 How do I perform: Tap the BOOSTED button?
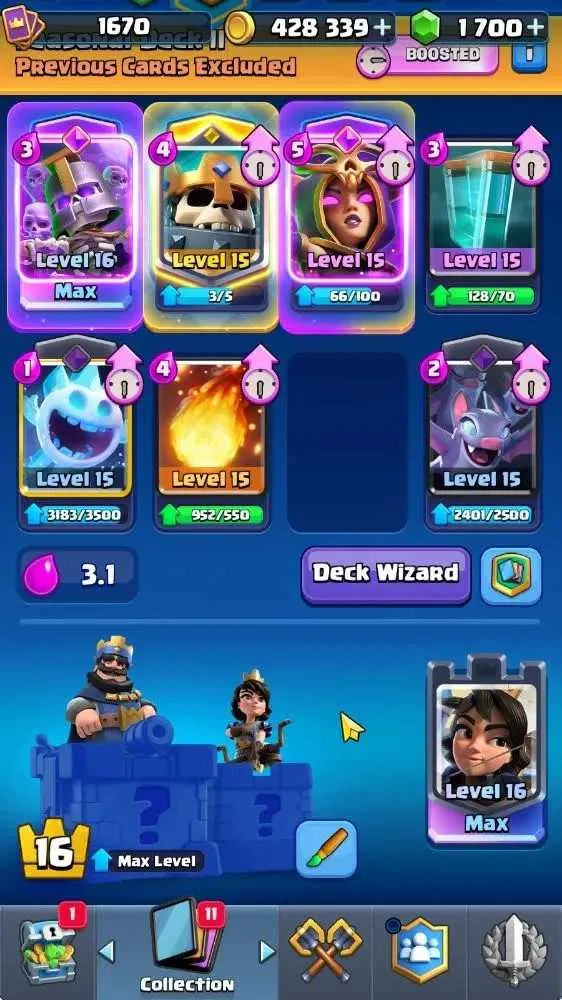tap(429, 57)
